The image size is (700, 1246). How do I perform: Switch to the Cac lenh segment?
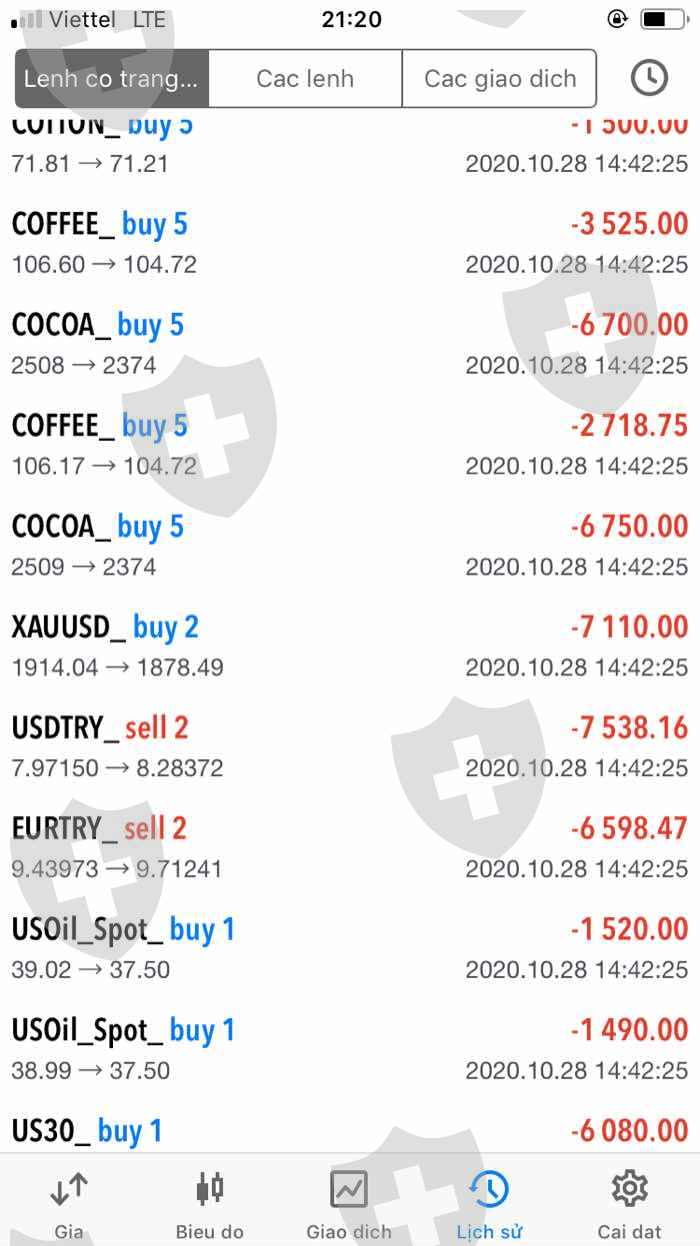coord(305,79)
